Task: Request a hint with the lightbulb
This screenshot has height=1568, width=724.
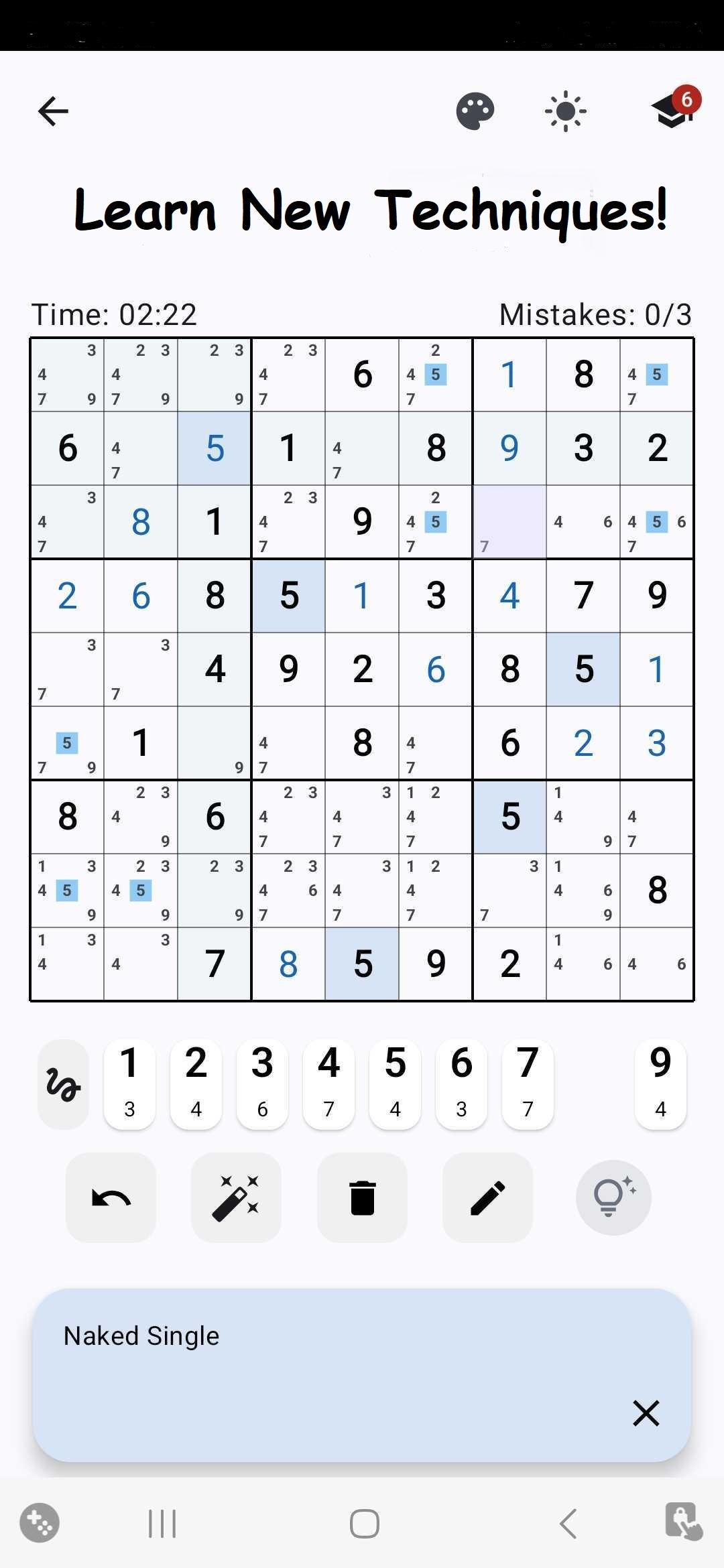Action: [613, 1197]
